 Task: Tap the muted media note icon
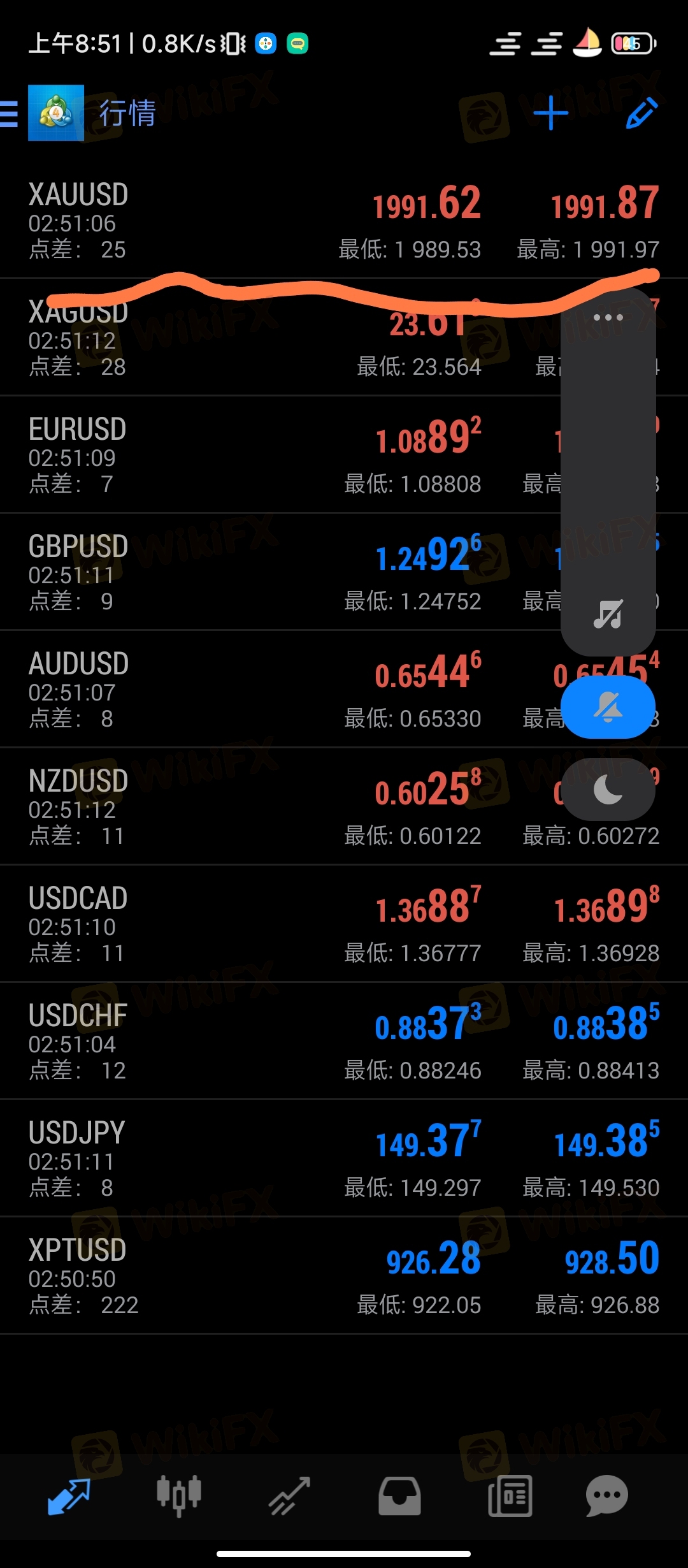point(608,614)
